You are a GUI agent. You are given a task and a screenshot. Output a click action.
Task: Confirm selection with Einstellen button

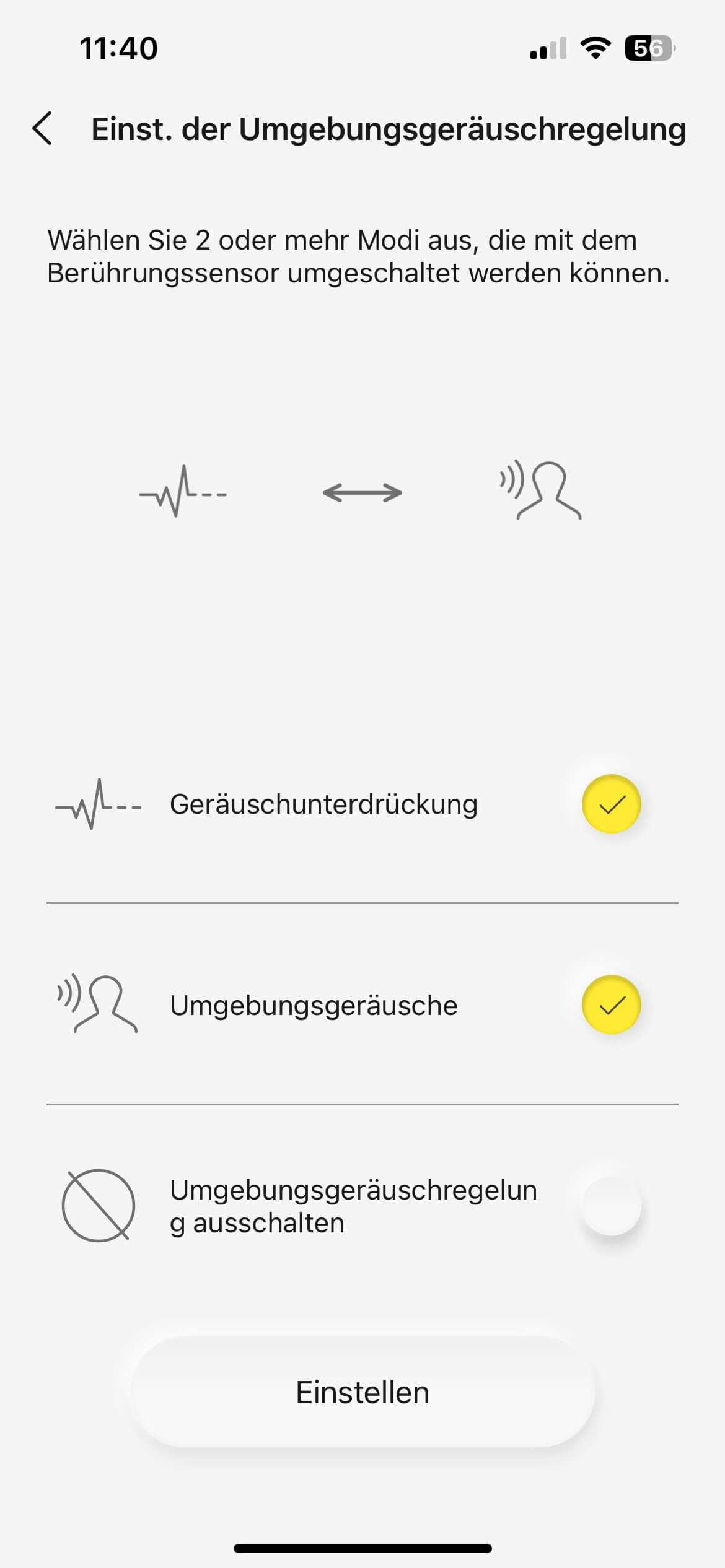362,1392
